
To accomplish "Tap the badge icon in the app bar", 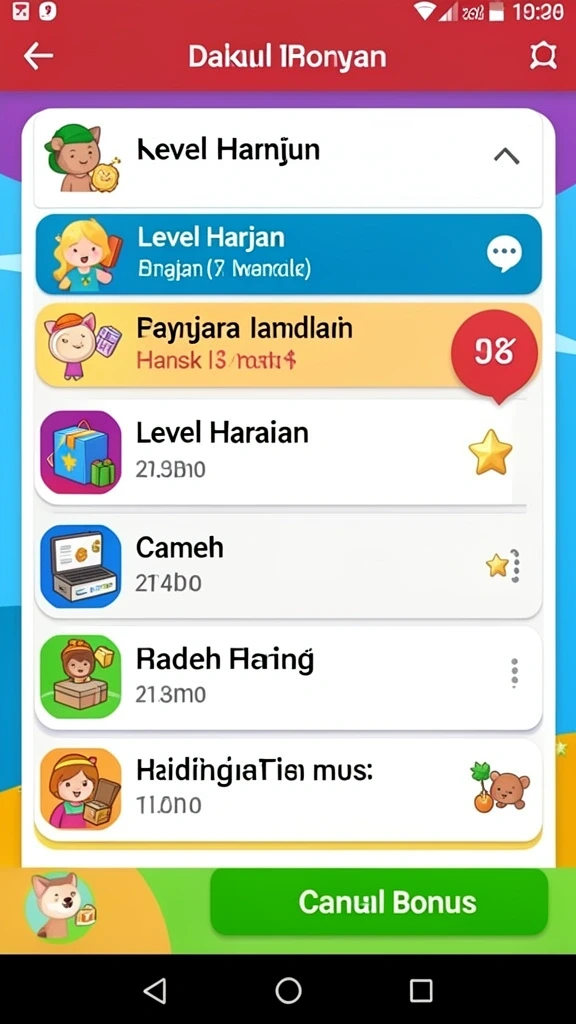I will [x=543, y=57].
